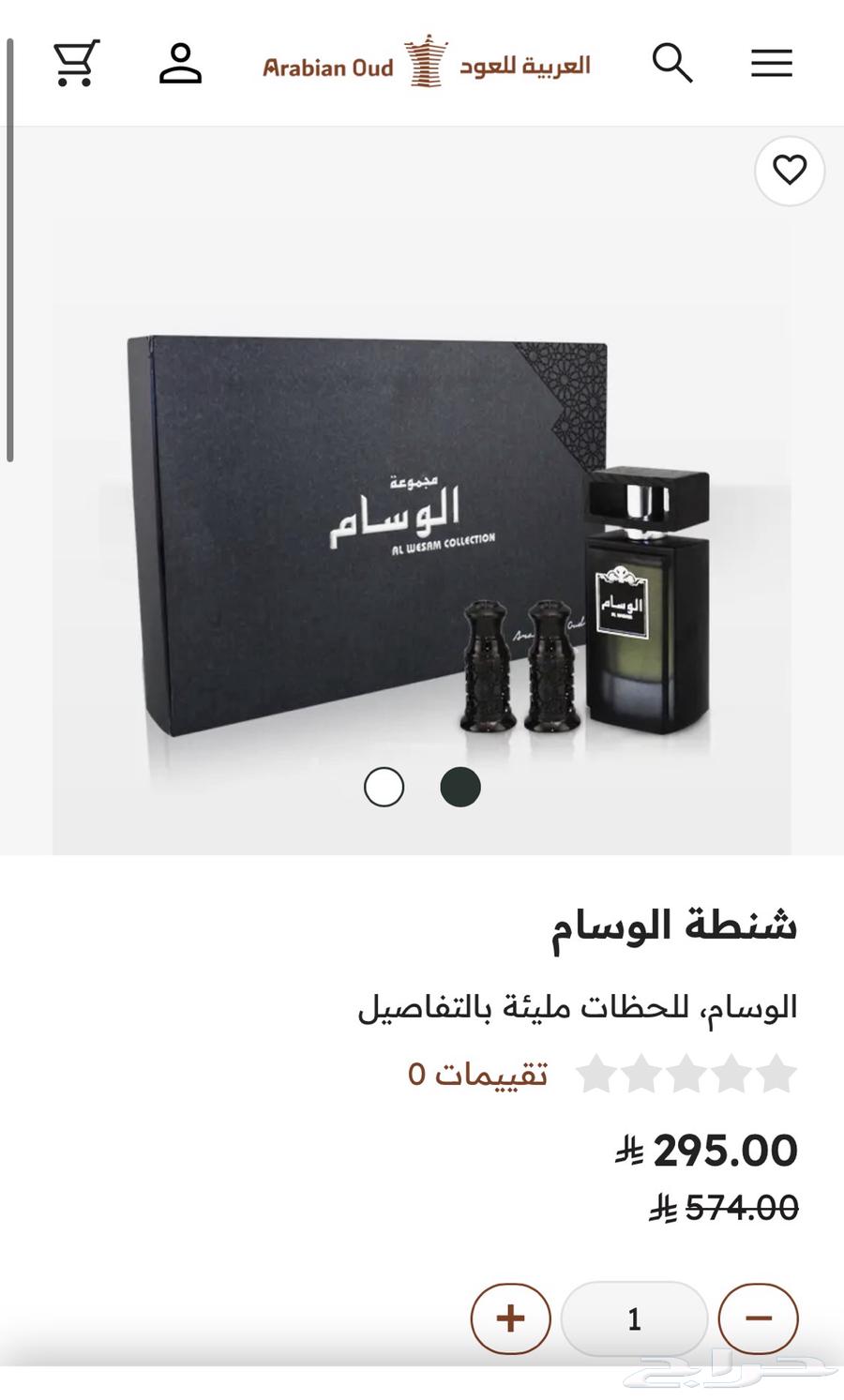Click the Arabian Oud logo
The image size is (844, 1400).
[x=427, y=63]
